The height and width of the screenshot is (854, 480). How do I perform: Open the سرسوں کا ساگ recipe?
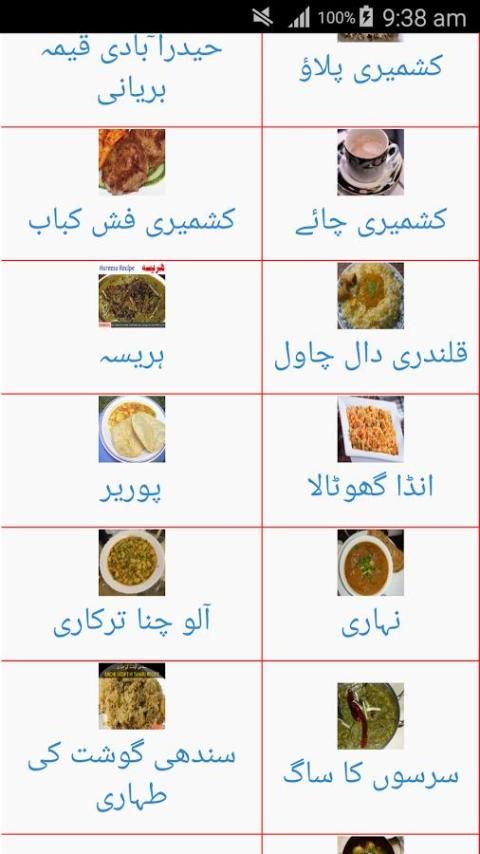370,747
